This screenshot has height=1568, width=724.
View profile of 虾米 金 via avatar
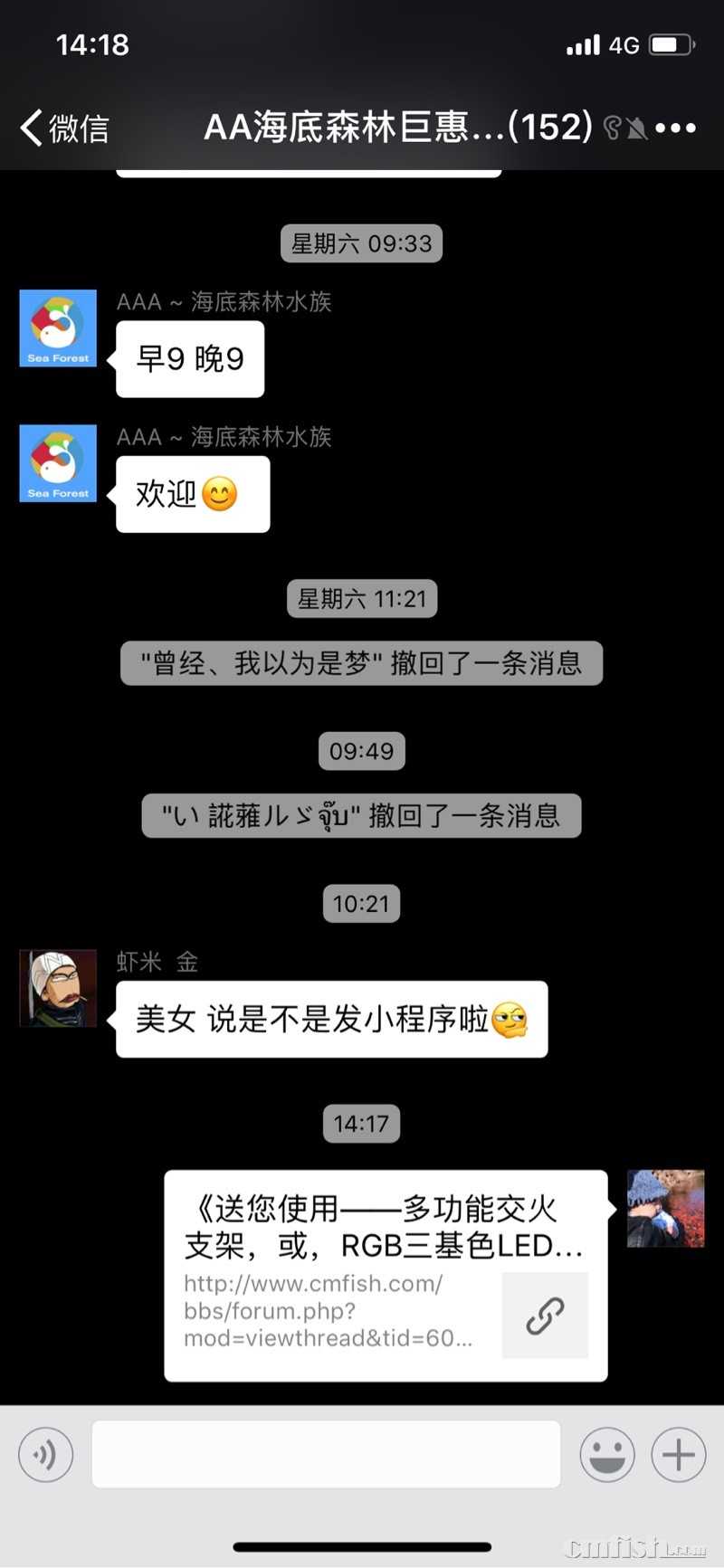[x=58, y=988]
